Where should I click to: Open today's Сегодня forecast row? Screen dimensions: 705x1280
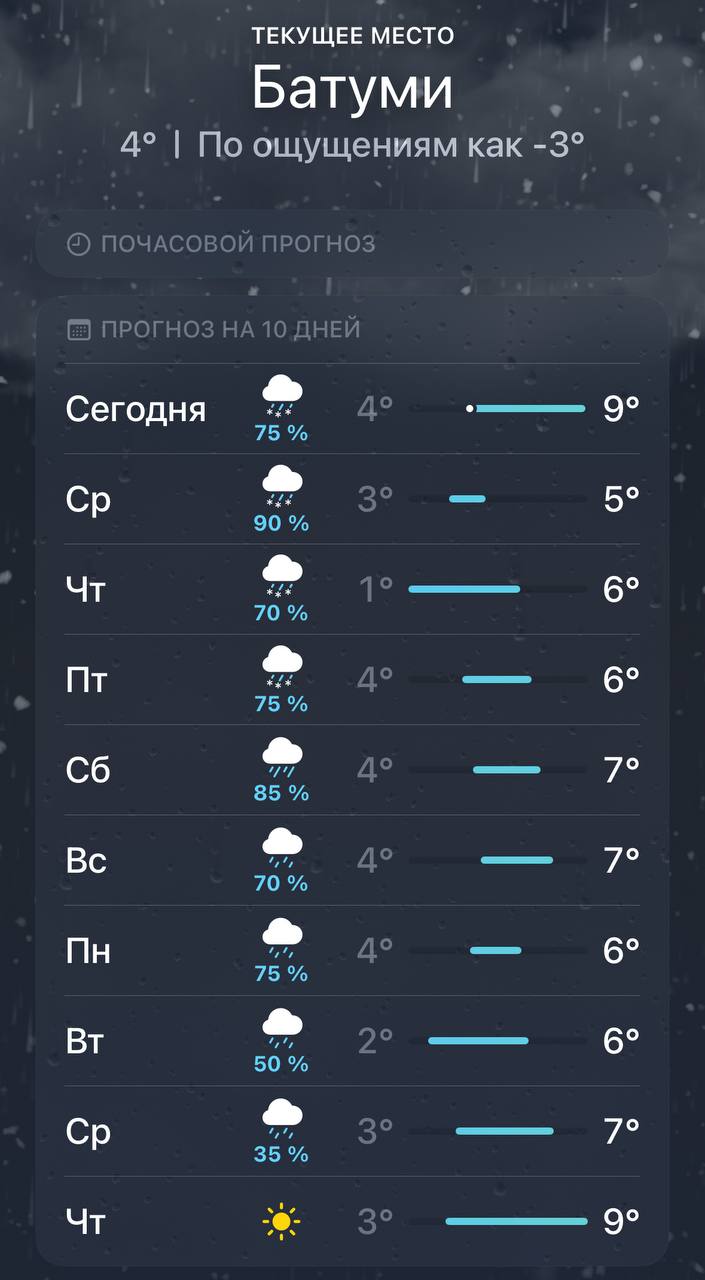click(352, 409)
